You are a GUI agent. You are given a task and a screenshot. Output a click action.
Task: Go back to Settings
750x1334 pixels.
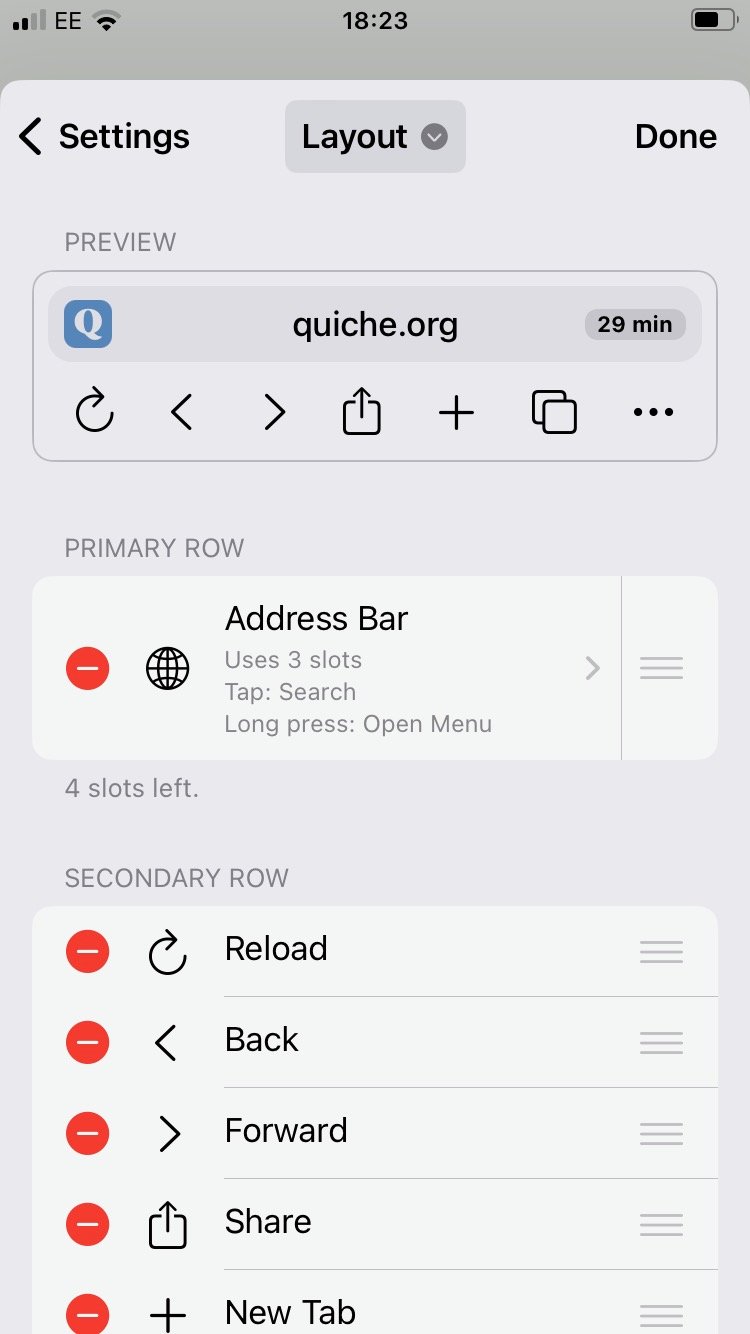(104, 136)
